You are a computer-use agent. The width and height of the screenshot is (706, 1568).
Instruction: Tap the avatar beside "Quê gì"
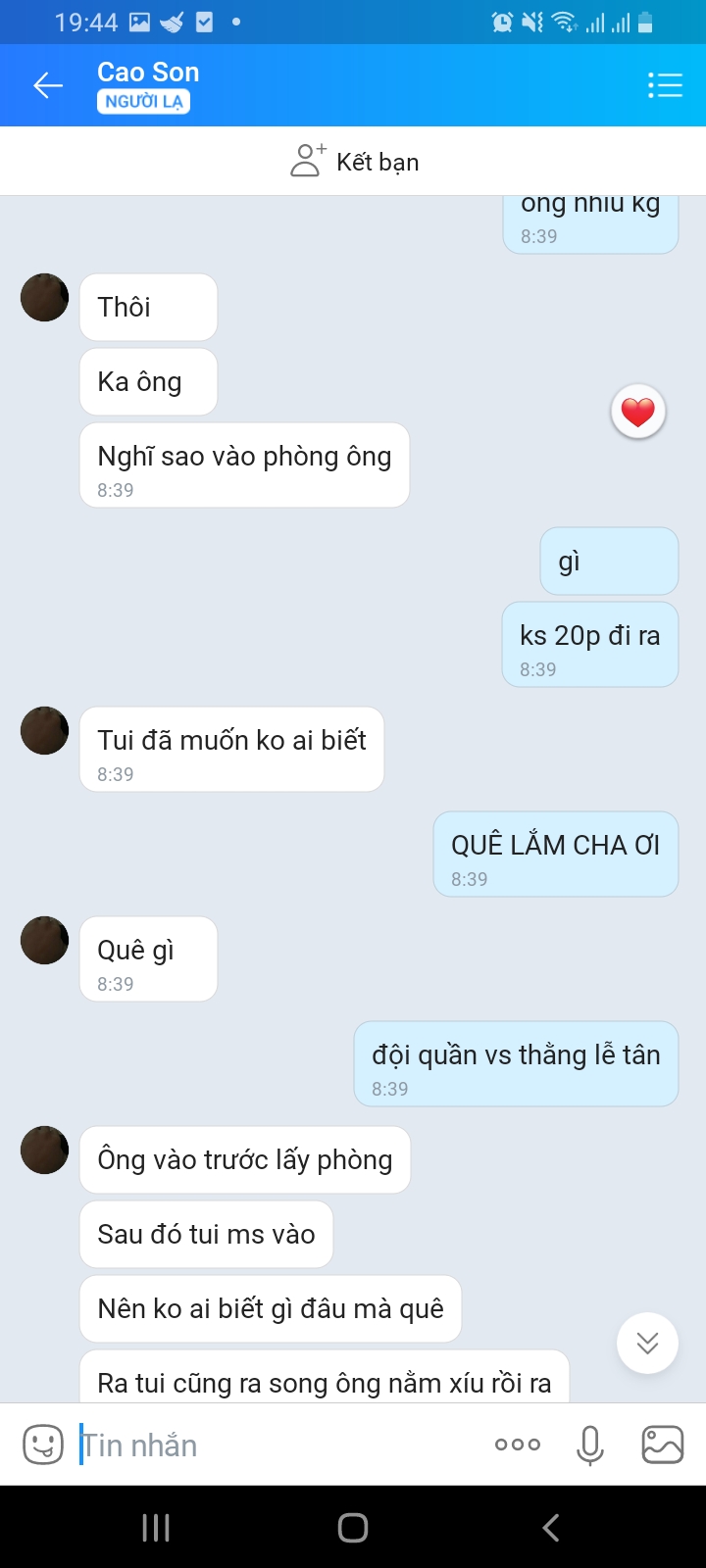[x=45, y=941]
